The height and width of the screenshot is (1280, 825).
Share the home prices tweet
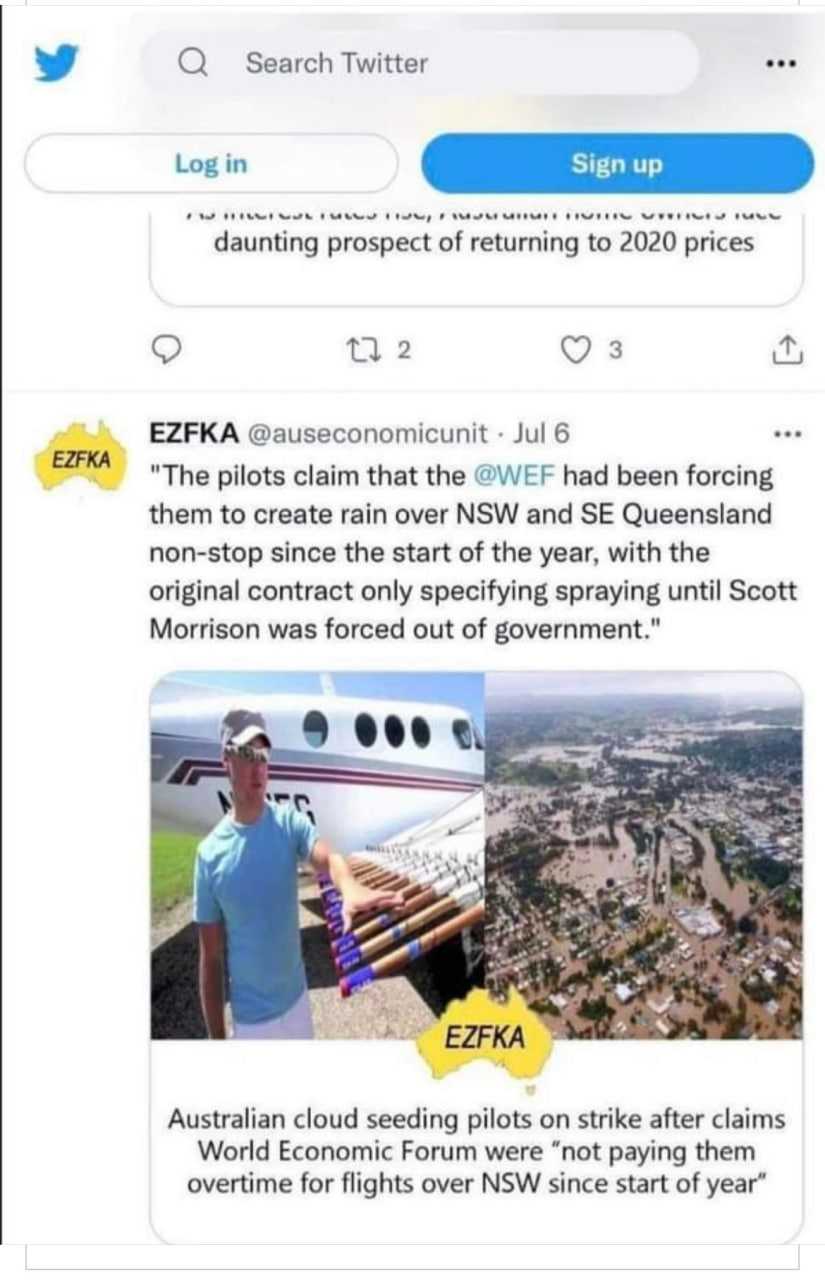point(787,349)
